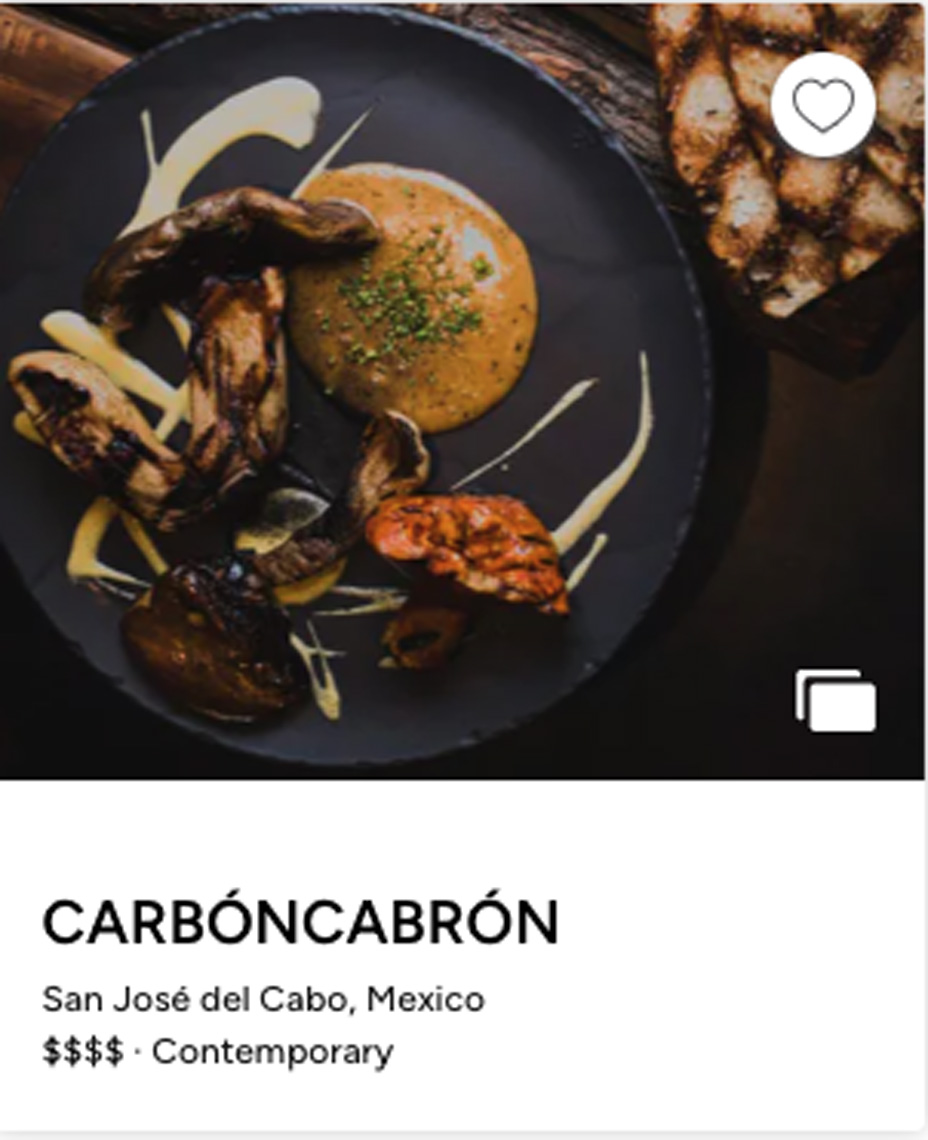This screenshot has width=928, height=1140.
Task: Open the photo gallery icon
Action: click(x=836, y=701)
